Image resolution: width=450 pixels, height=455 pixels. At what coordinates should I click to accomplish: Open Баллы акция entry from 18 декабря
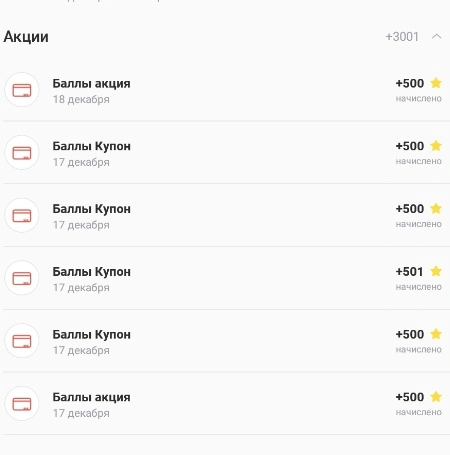pos(225,90)
